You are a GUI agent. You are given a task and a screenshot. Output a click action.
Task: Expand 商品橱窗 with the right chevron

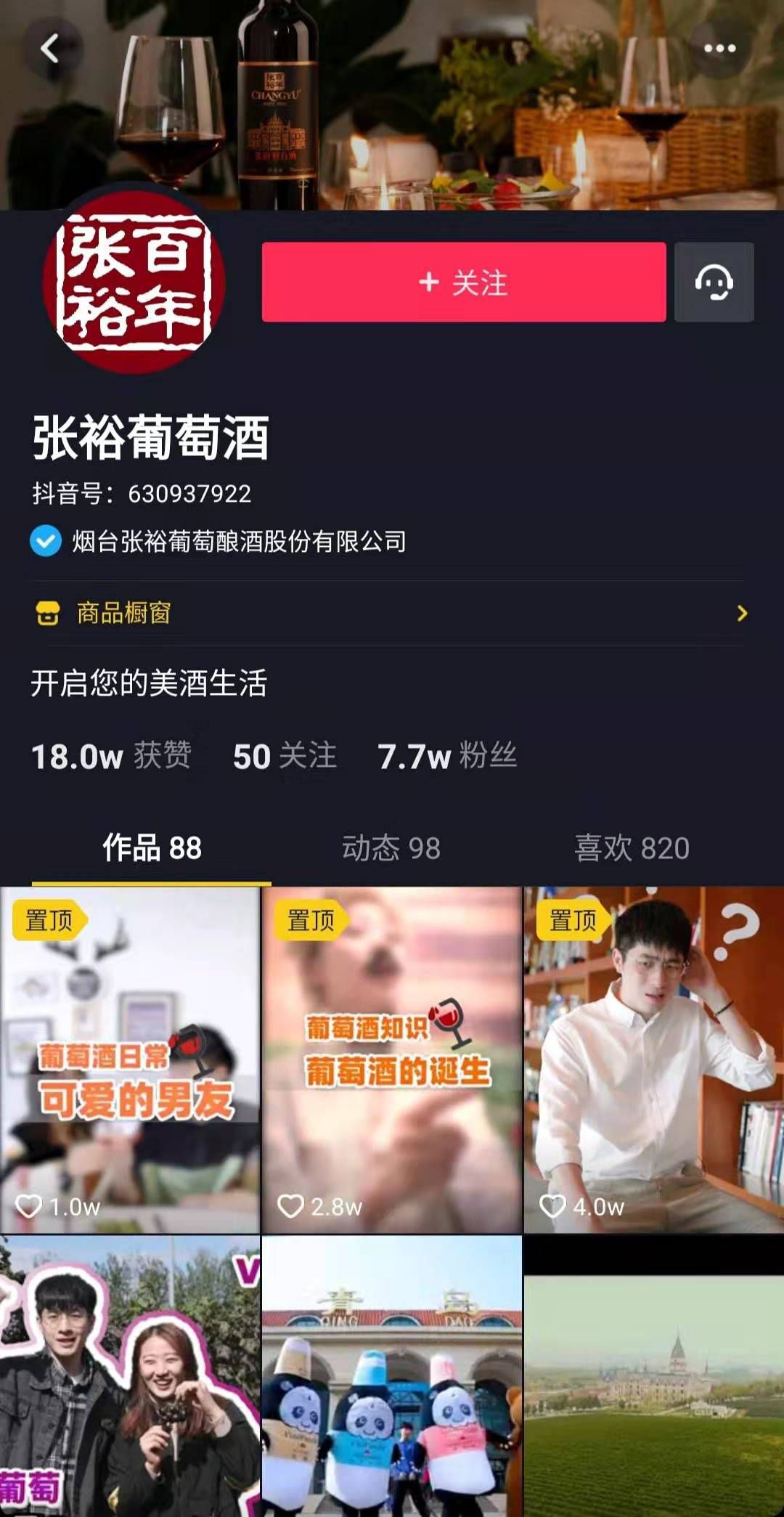point(742,614)
